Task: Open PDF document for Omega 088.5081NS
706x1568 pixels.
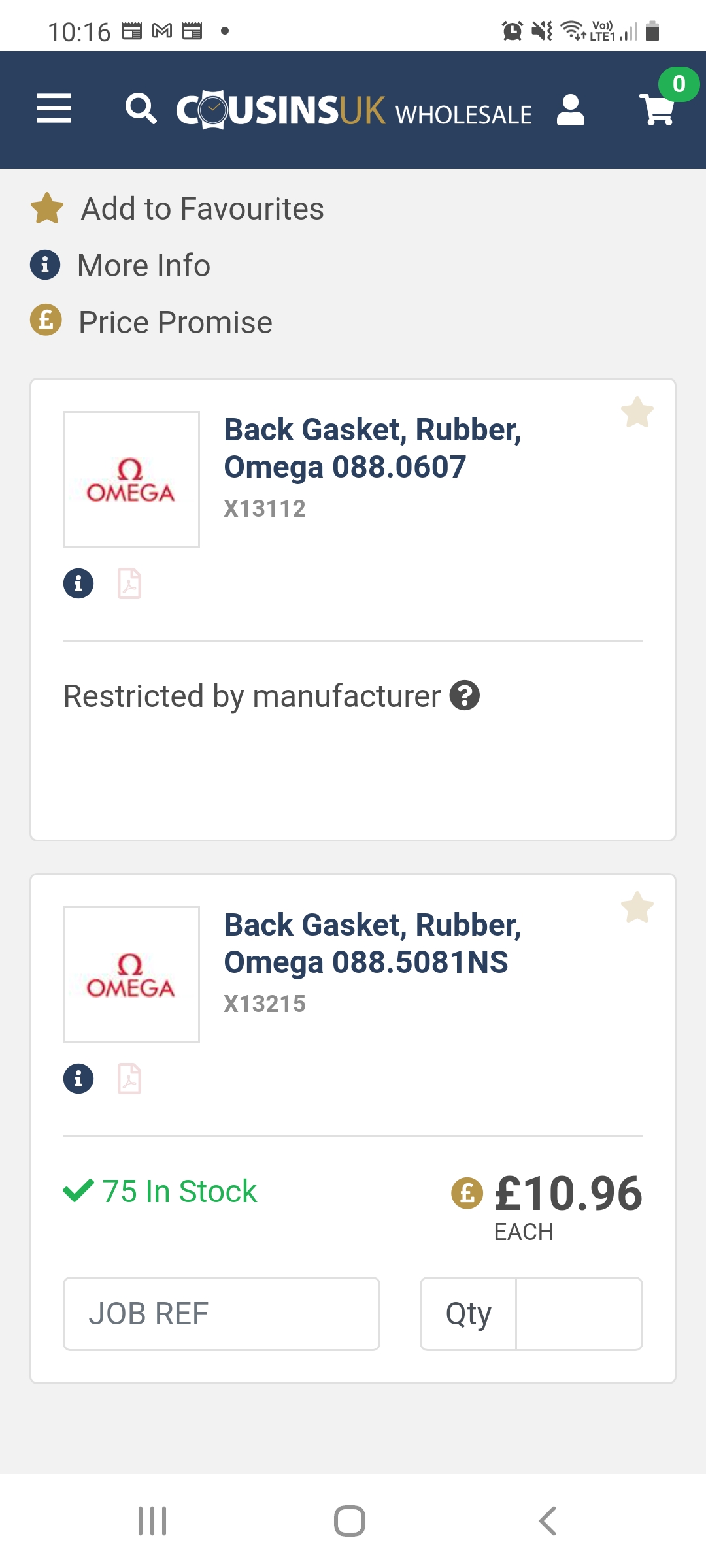Action: click(x=129, y=1078)
